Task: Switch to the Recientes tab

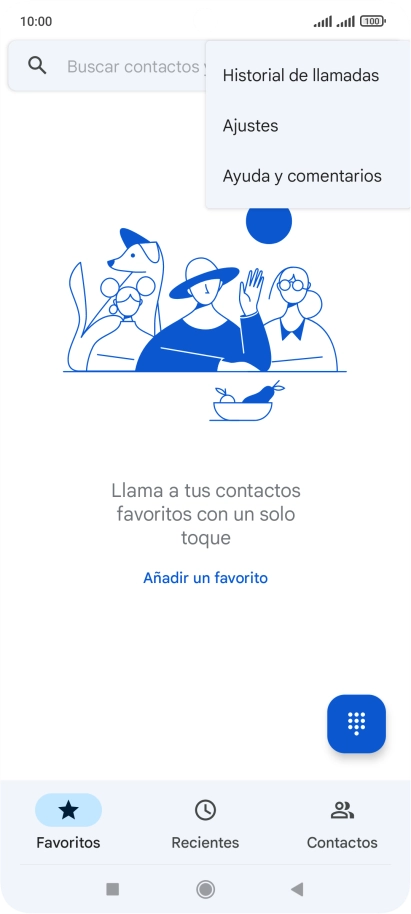Action: pyautogui.click(x=205, y=824)
